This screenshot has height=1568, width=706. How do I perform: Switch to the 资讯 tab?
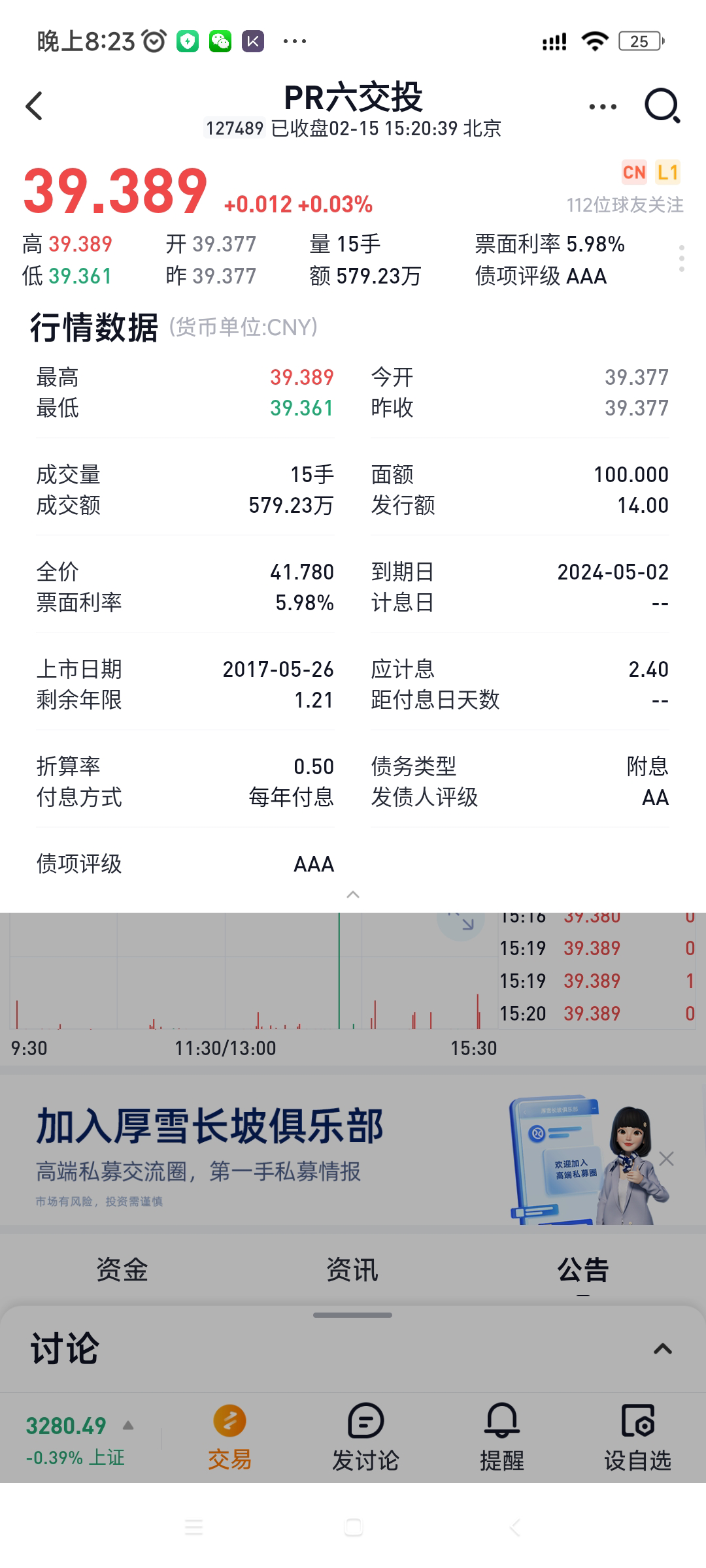[x=352, y=1270]
